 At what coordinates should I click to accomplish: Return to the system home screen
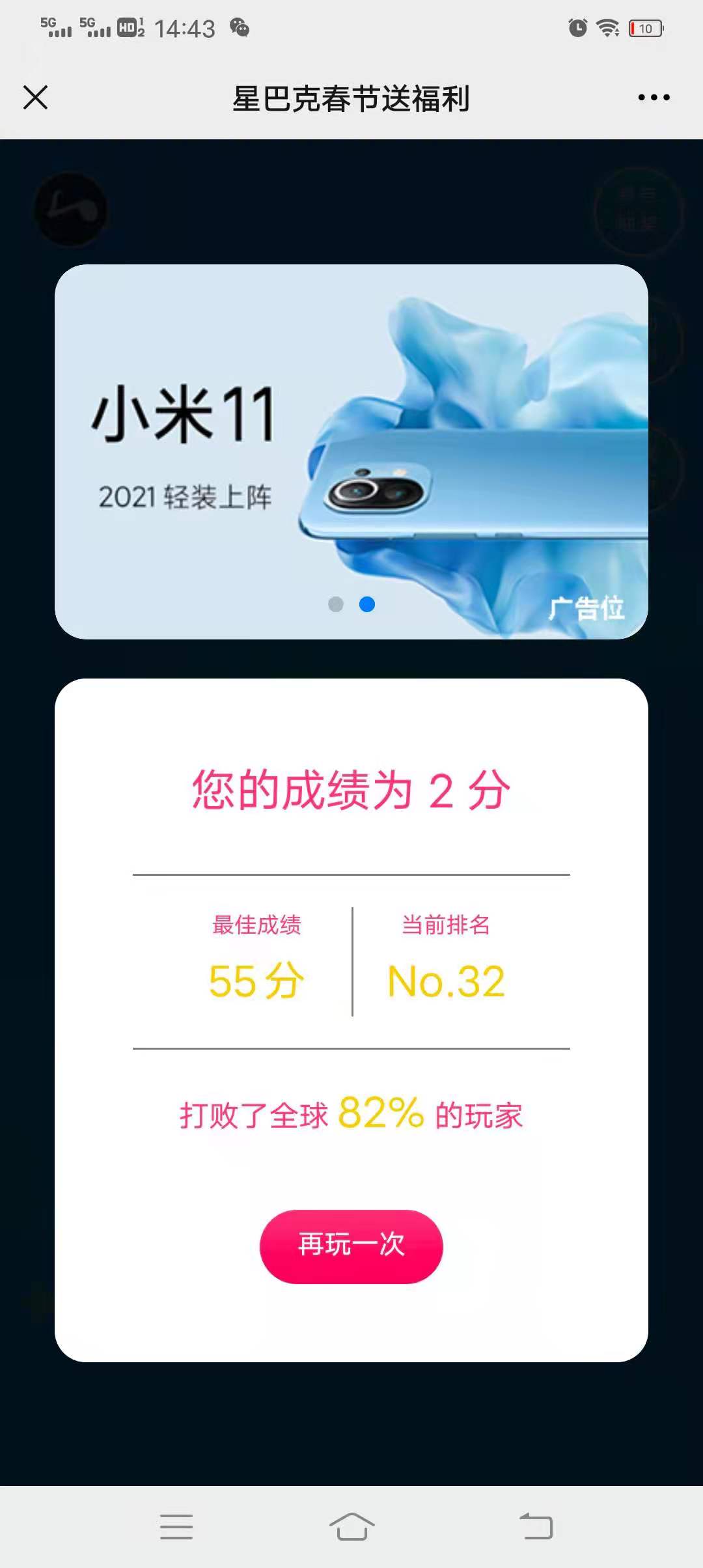click(x=351, y=1526)
